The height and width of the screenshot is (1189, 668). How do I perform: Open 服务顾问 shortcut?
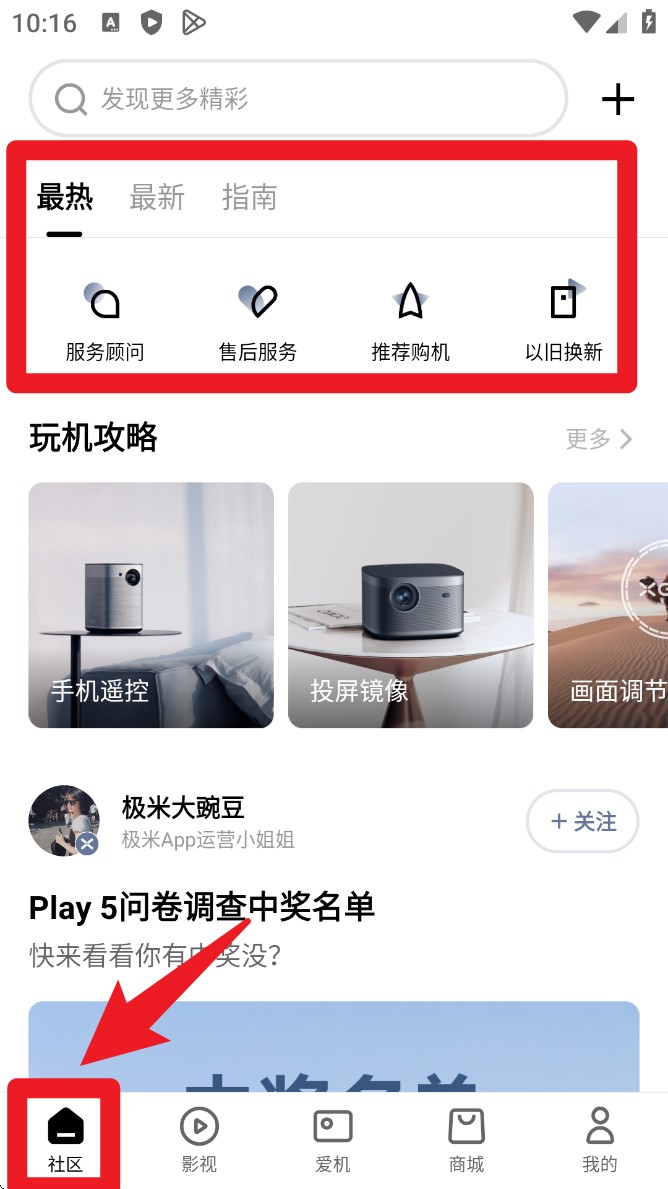(105, 322)
